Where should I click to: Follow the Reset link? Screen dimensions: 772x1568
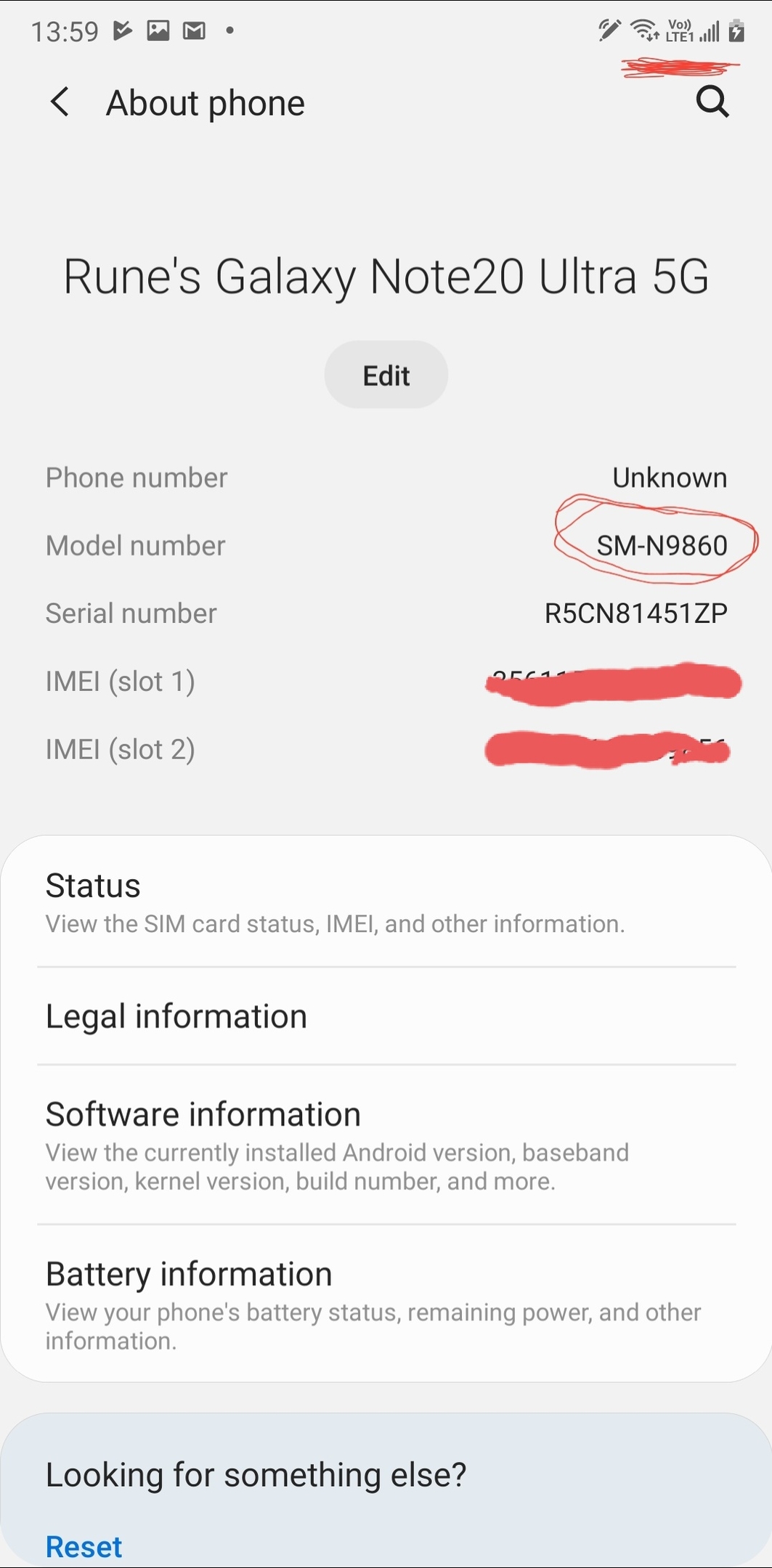point(84,1547)
